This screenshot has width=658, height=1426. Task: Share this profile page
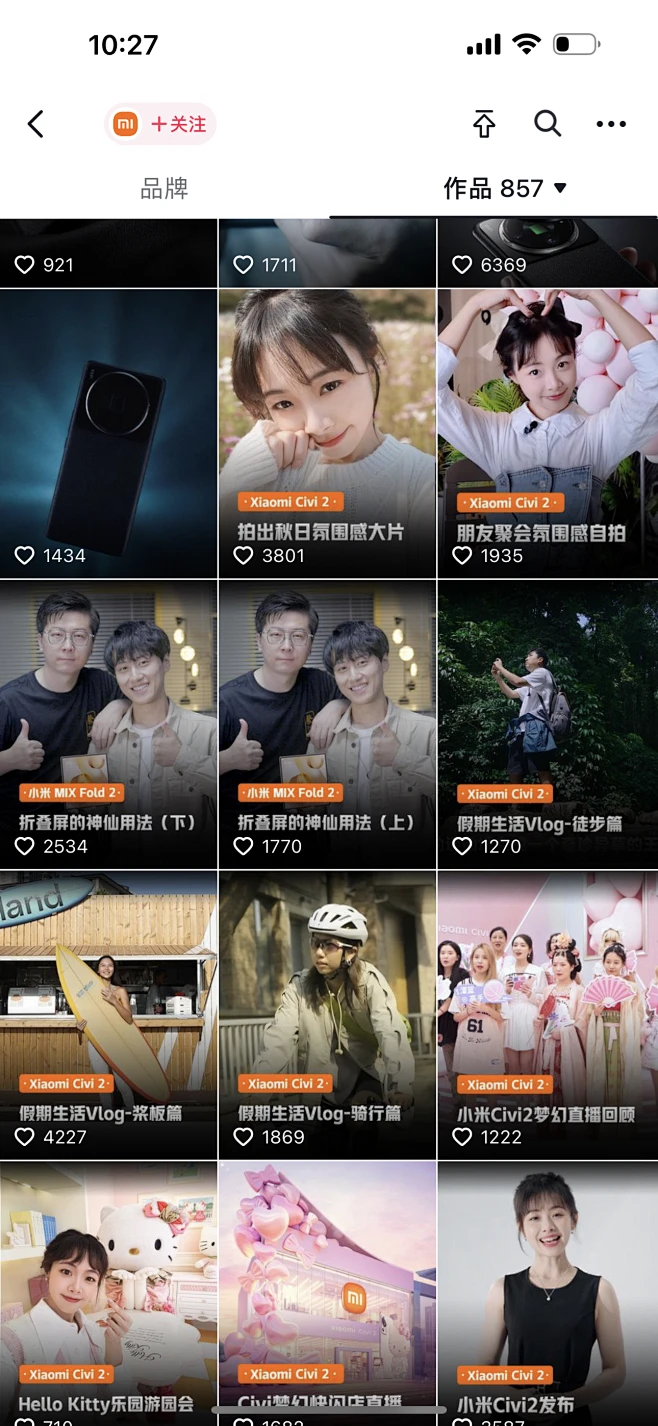(x=484, y=124)
